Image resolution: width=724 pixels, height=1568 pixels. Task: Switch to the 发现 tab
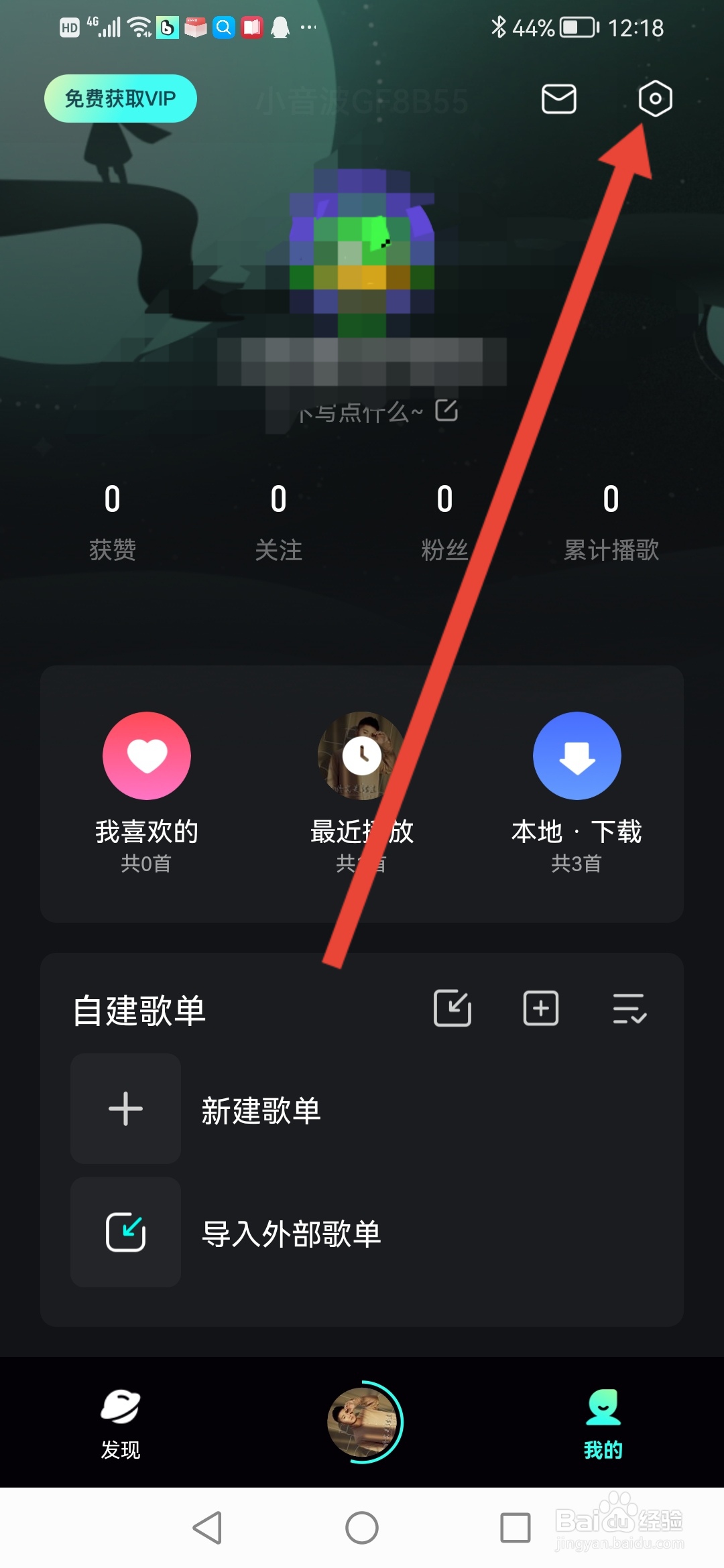121,1427
